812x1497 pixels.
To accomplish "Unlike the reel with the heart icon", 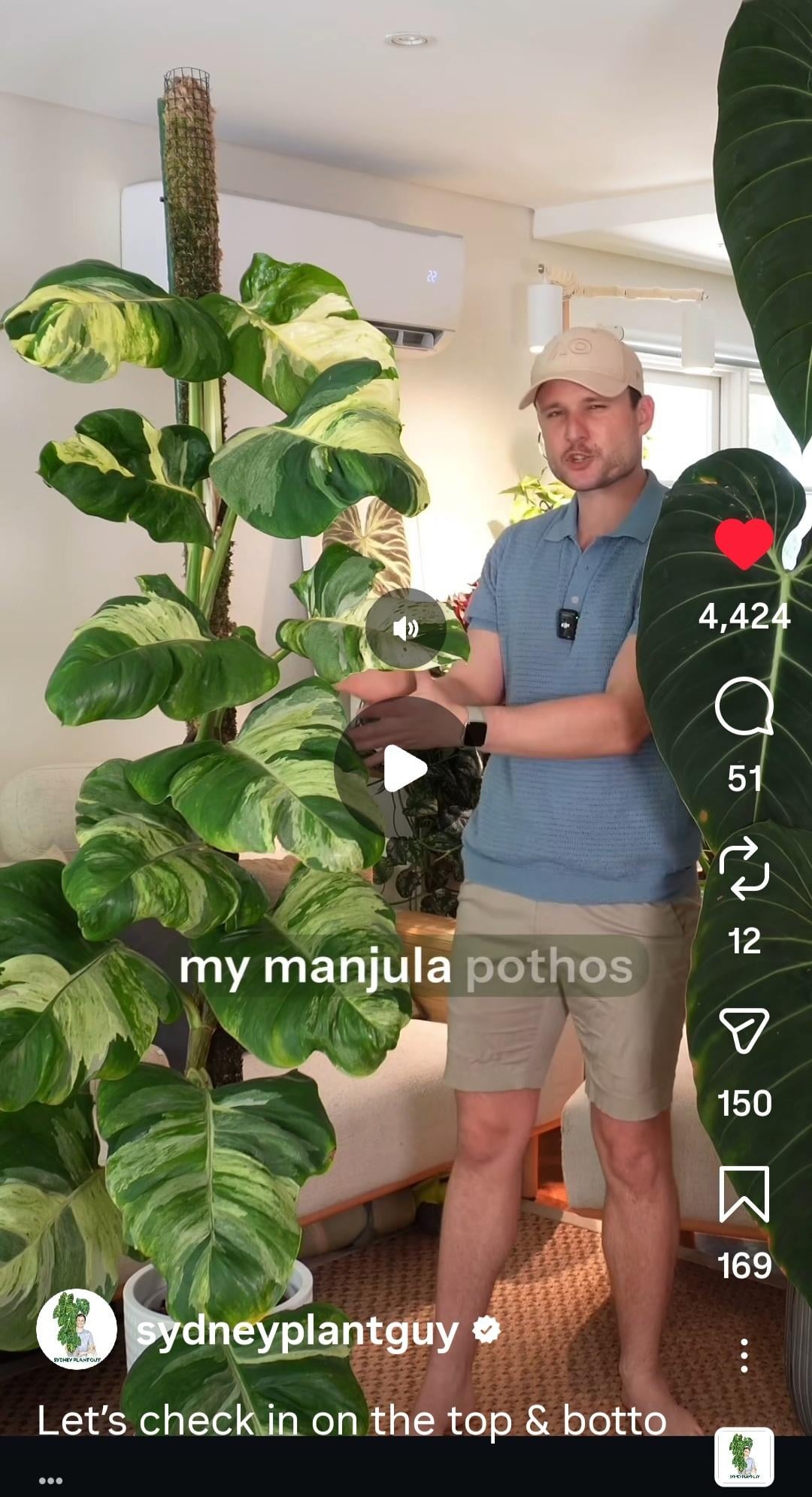I will click(x=743, y=544).
